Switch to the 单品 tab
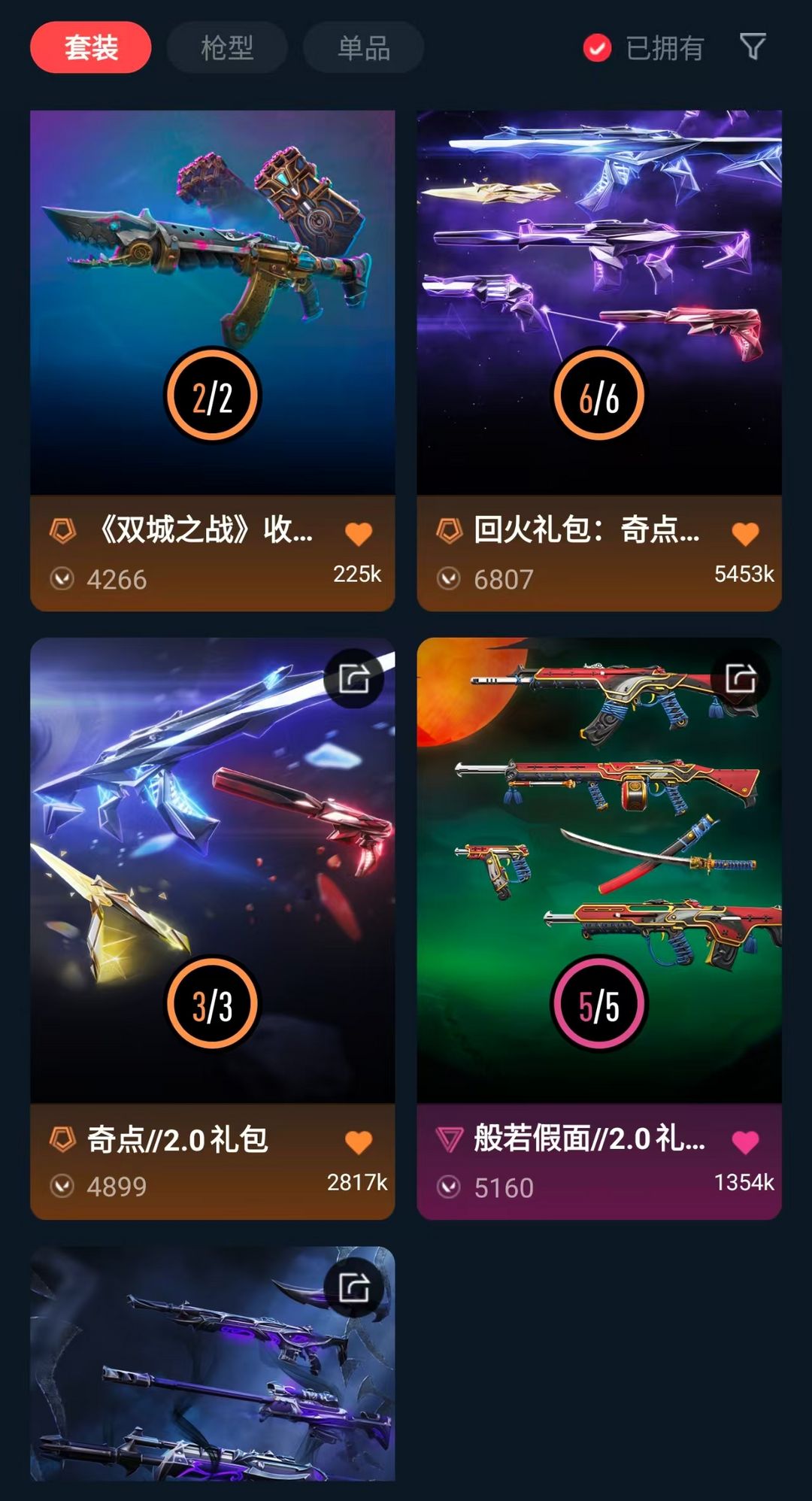 pos(363,47)
